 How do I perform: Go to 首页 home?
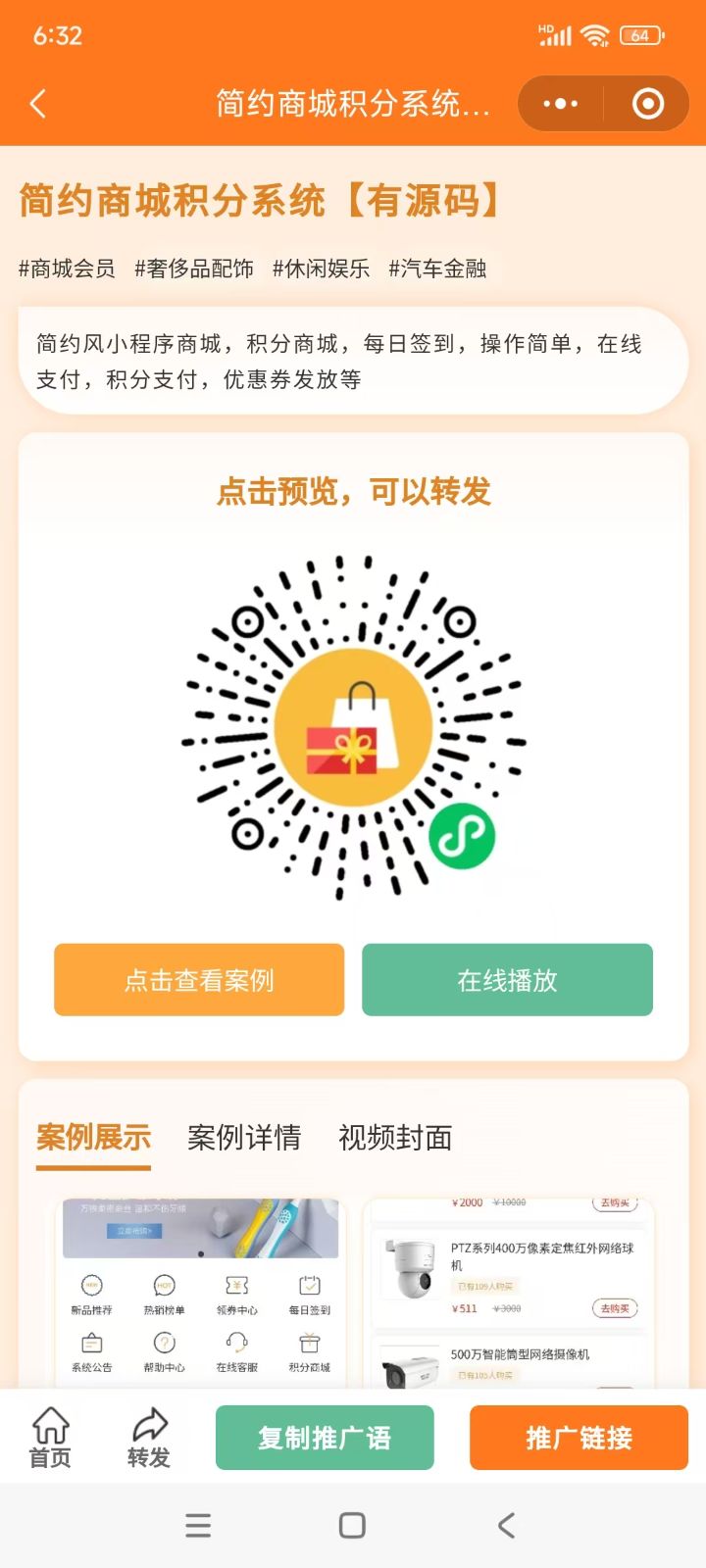(x=51, y=1438)
